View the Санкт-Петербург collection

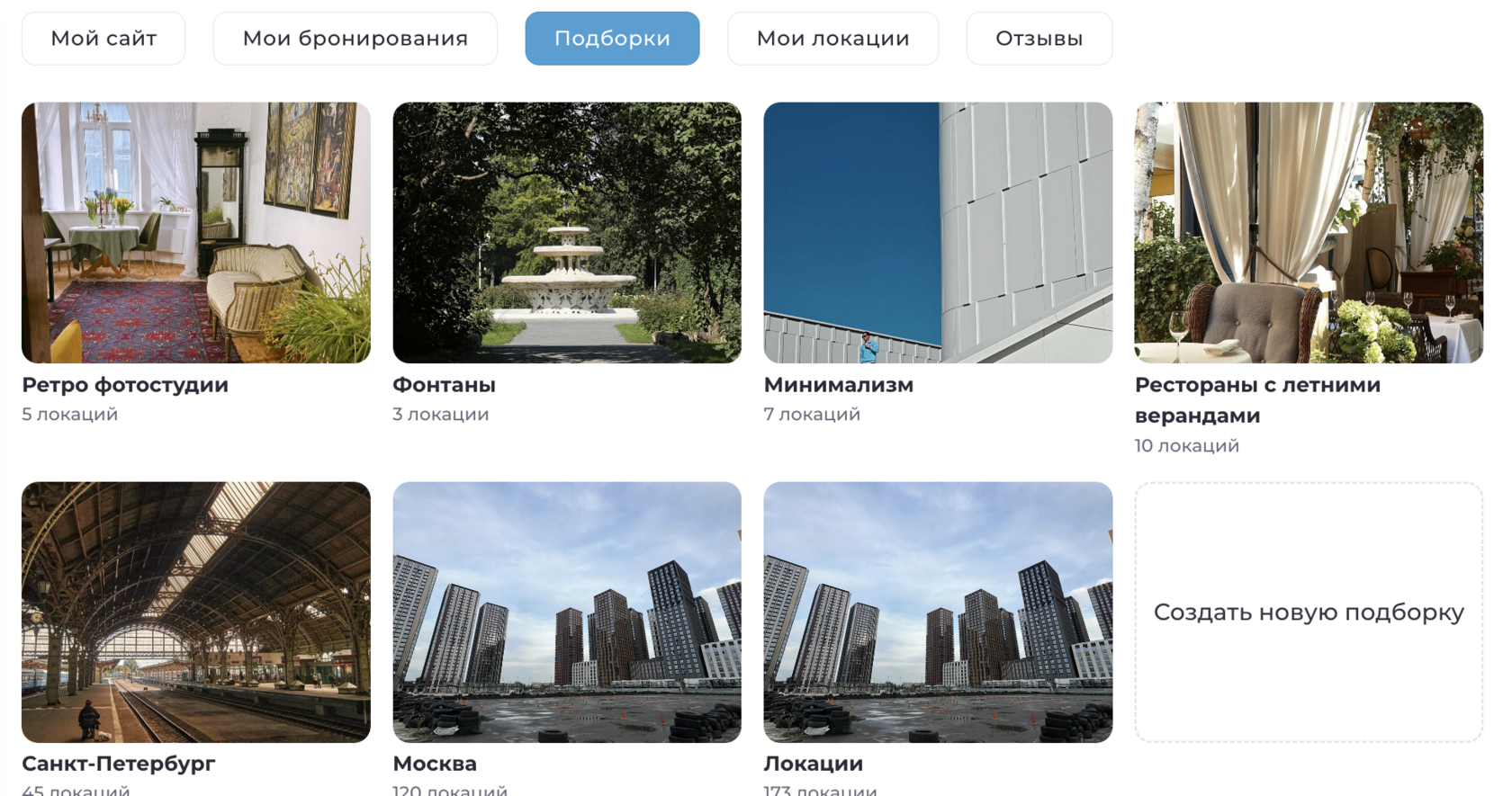tap(196, 612)
